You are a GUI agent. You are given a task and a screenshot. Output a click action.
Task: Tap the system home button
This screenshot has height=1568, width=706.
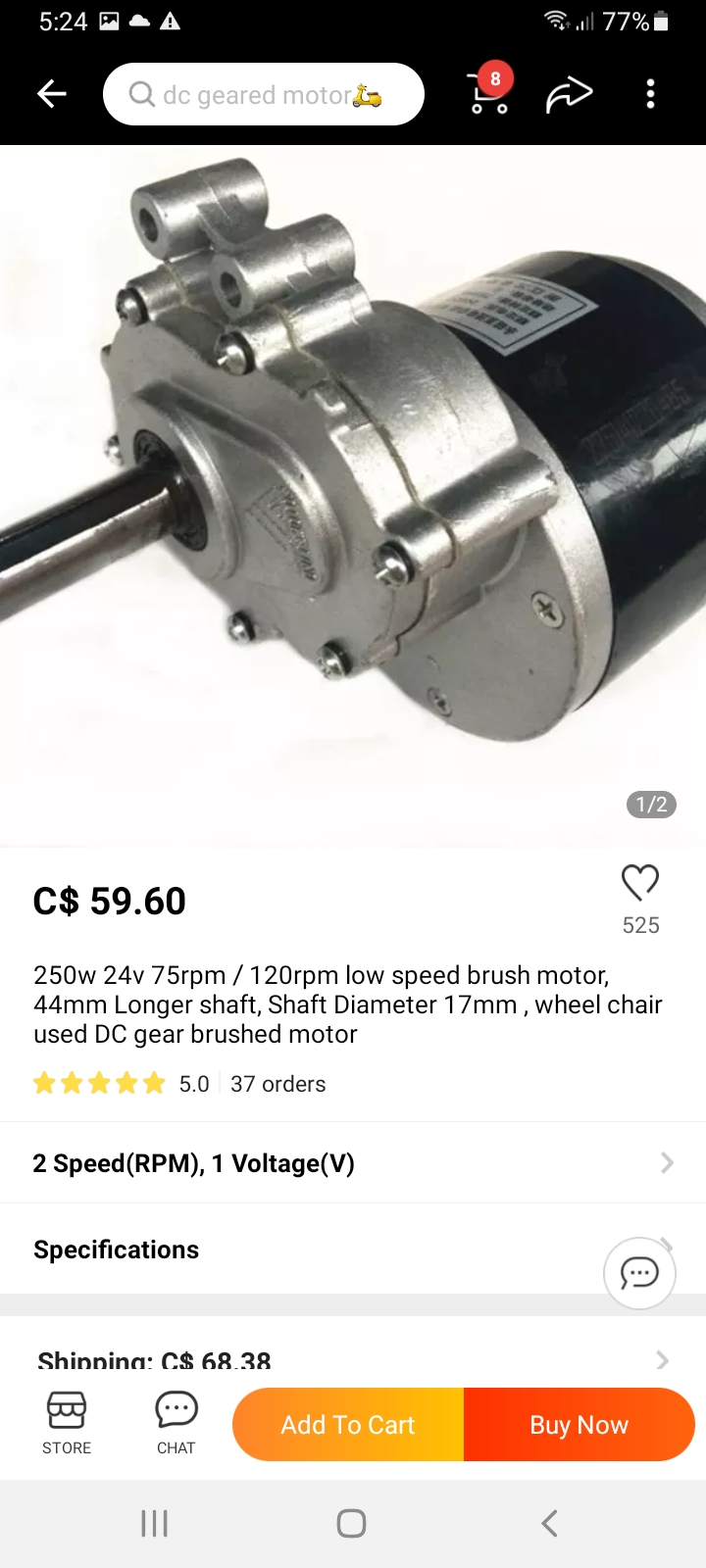[x=351, y=1523]
